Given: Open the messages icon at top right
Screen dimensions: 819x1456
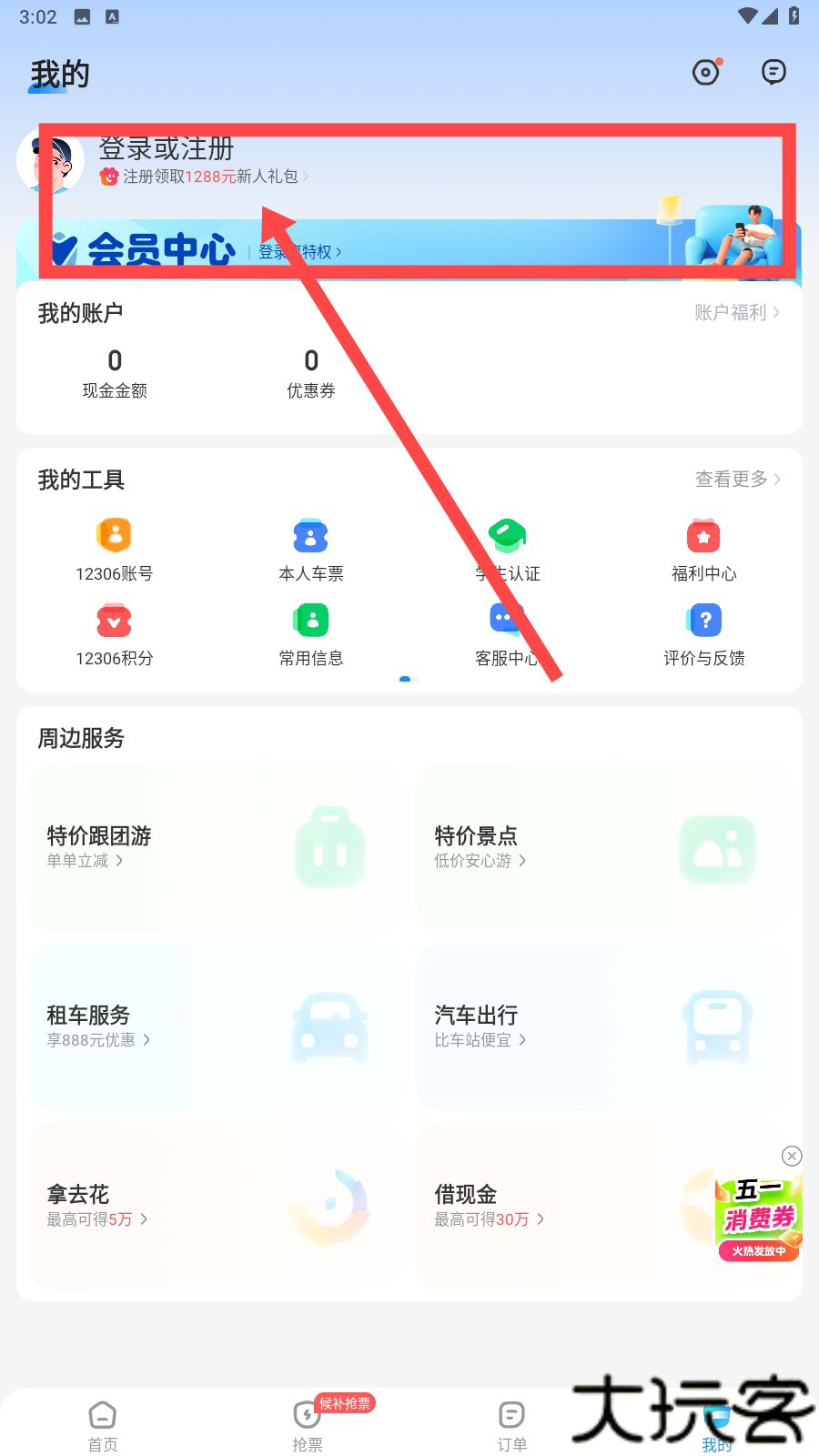Looking at the screenshot, I should click(x=773, y=72).
